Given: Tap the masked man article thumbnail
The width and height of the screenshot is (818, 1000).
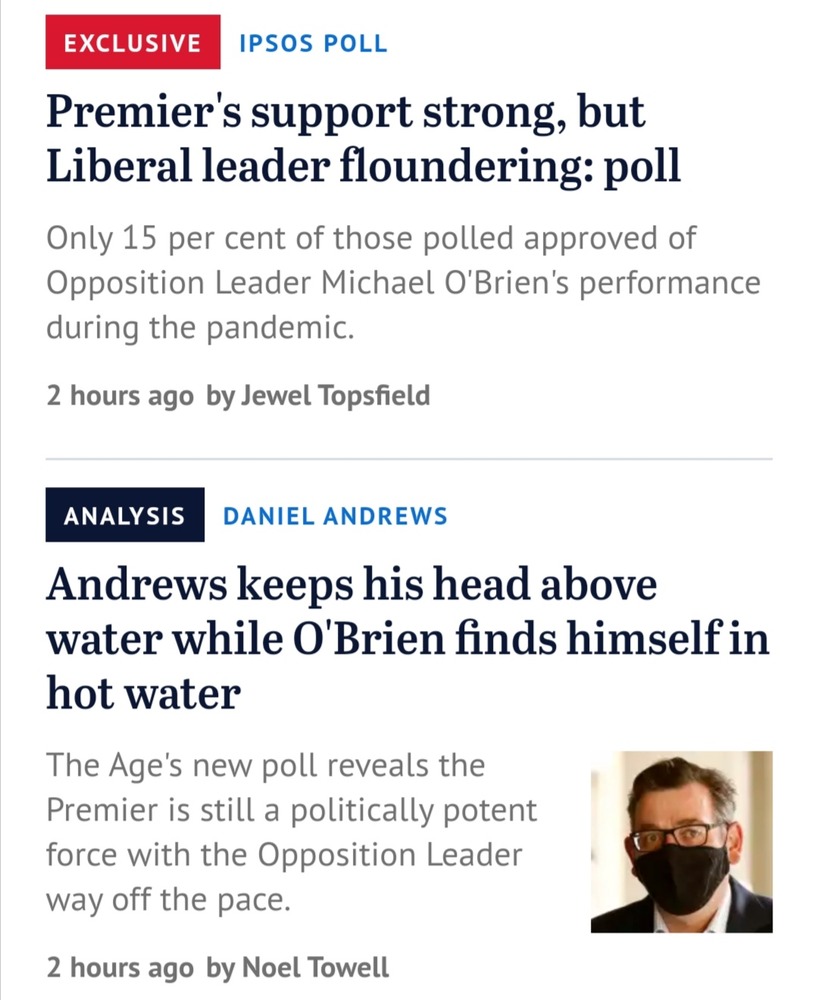Looking at the screenshot, I should (681, 841).
